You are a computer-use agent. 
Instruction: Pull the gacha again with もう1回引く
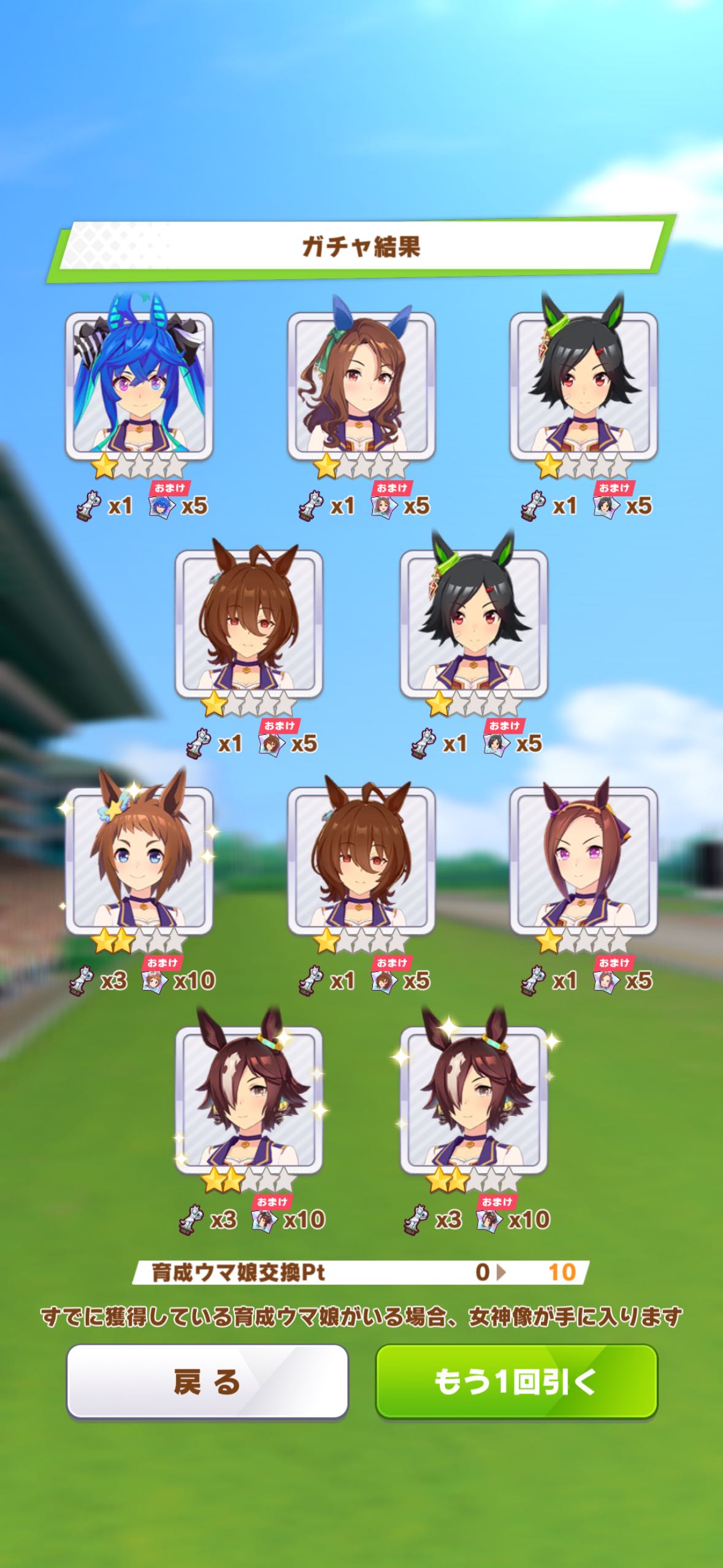(x=516, y=1382)
